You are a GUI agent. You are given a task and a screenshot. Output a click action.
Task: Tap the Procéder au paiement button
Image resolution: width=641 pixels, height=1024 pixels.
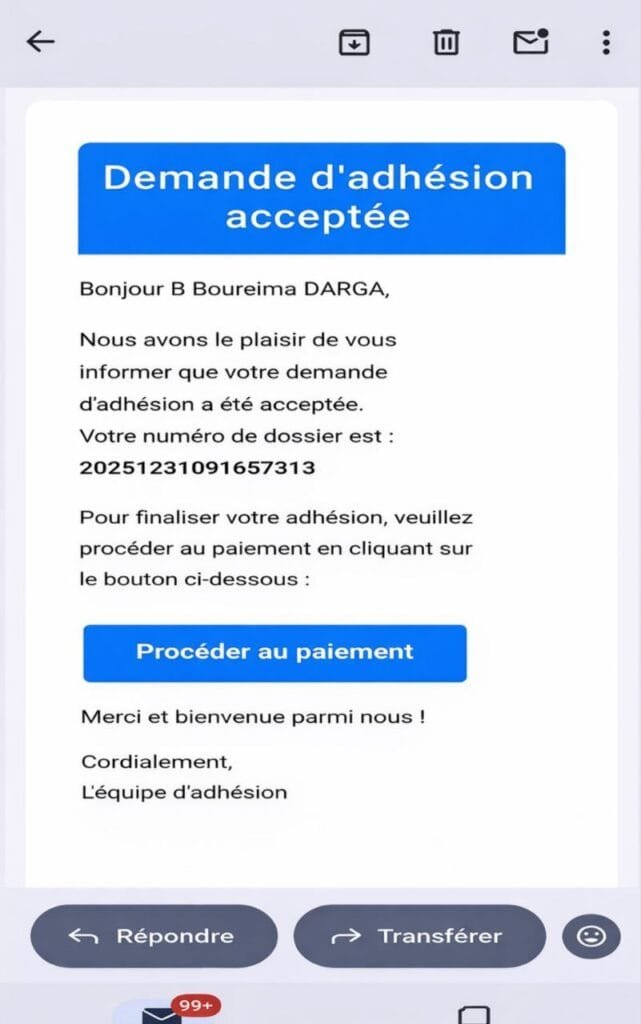coord(275,652)
